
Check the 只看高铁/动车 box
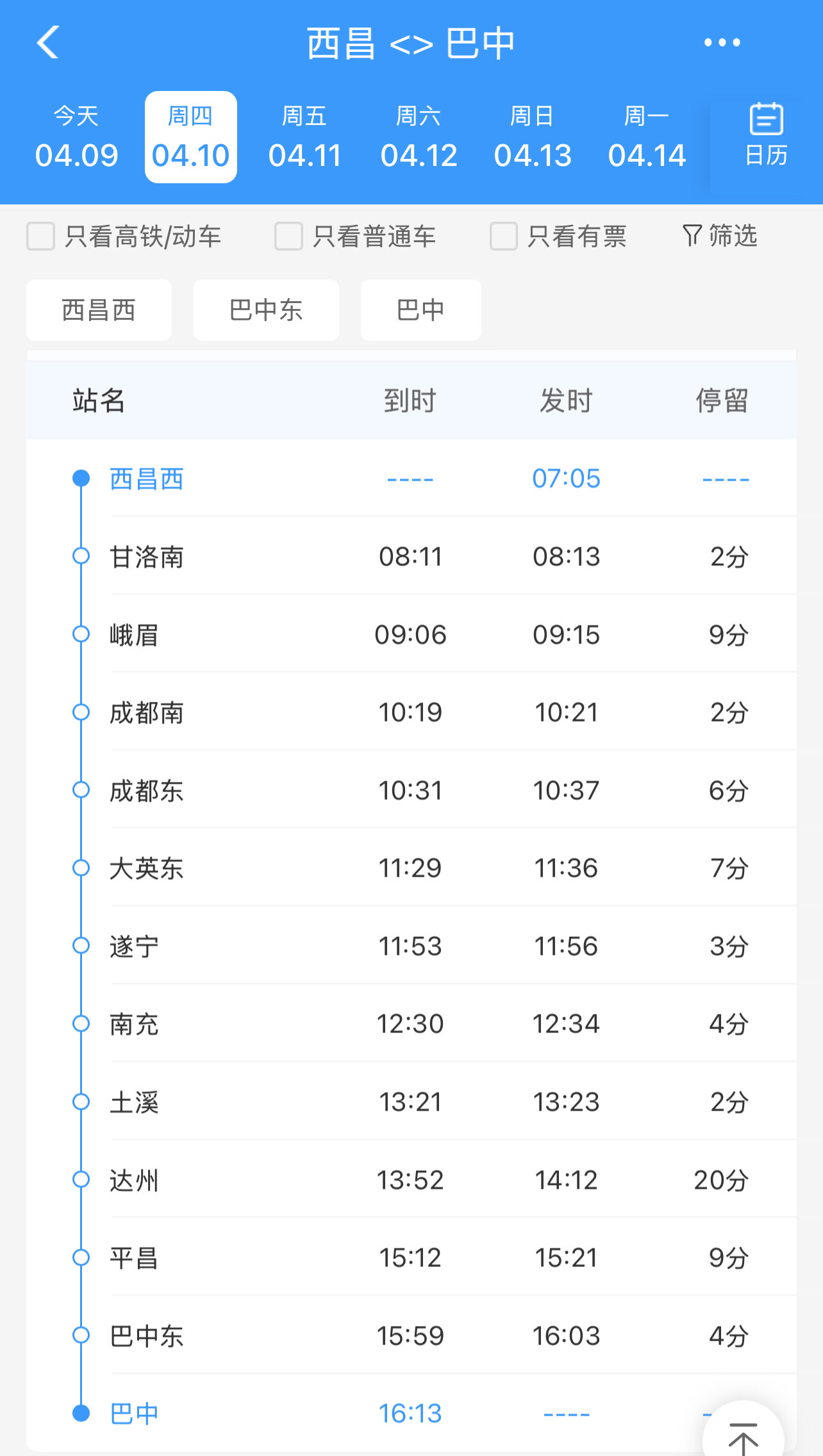click(41, 236)
